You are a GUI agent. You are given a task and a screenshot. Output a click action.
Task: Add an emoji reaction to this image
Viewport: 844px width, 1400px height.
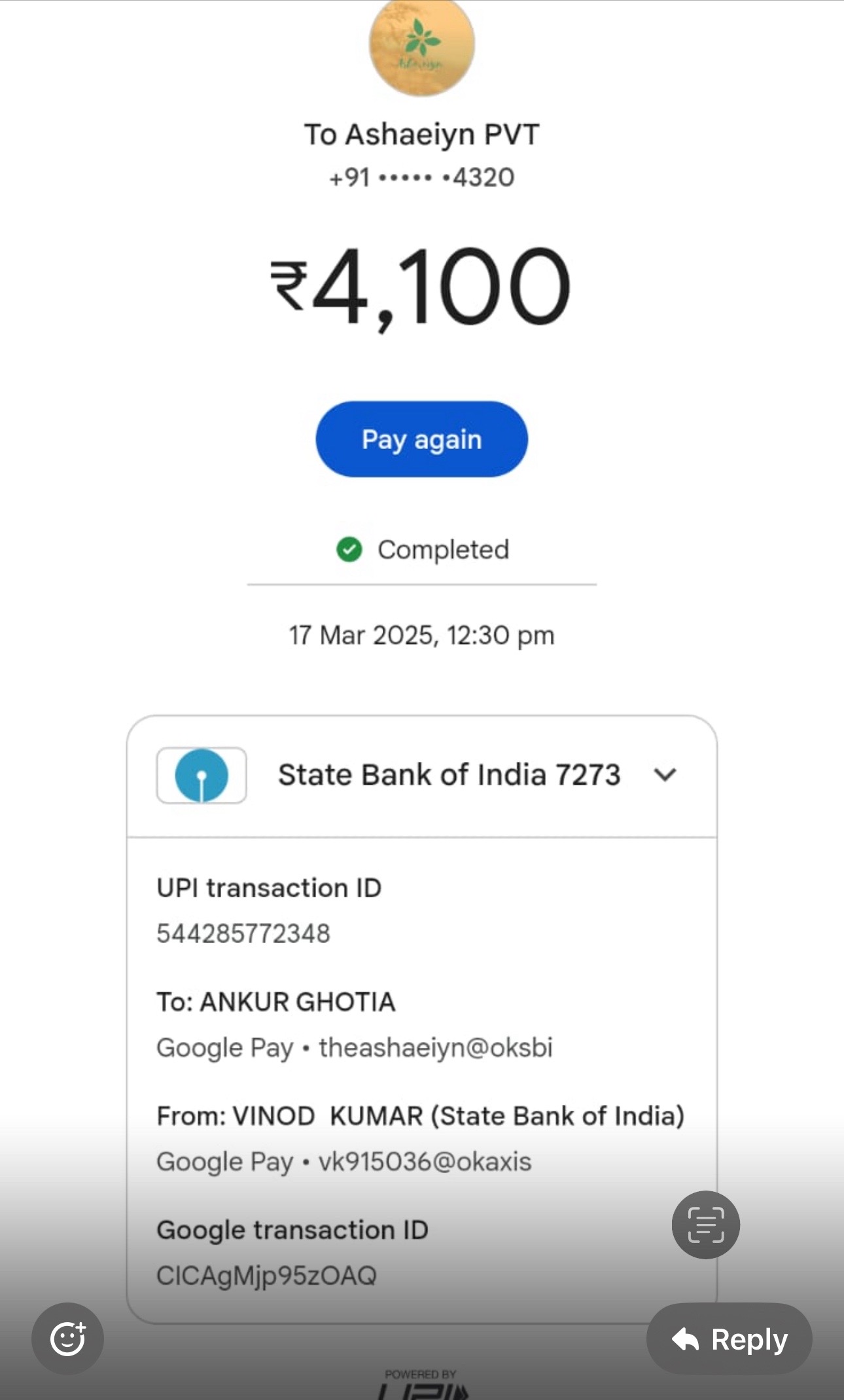coord(67,1338)
